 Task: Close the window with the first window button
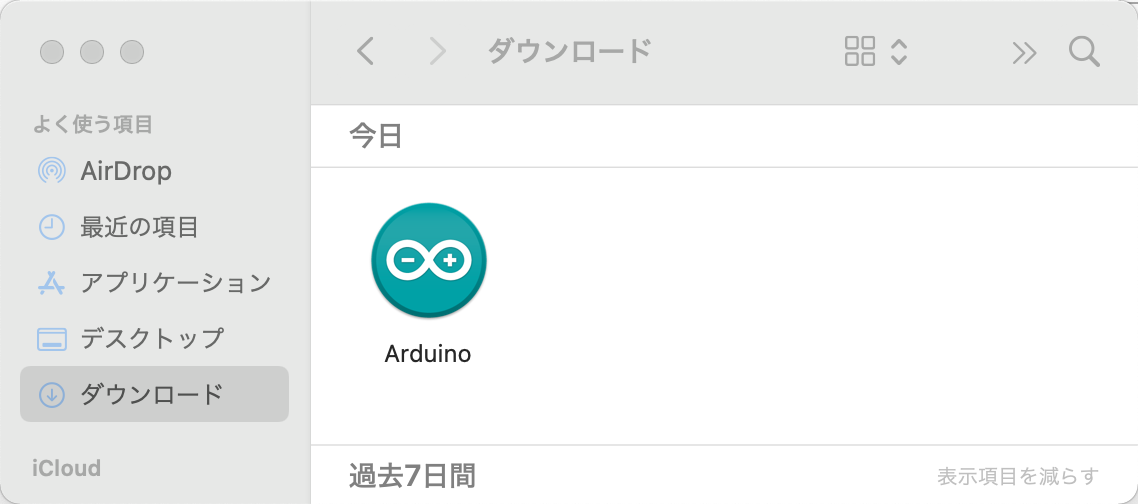click(52, 52)
